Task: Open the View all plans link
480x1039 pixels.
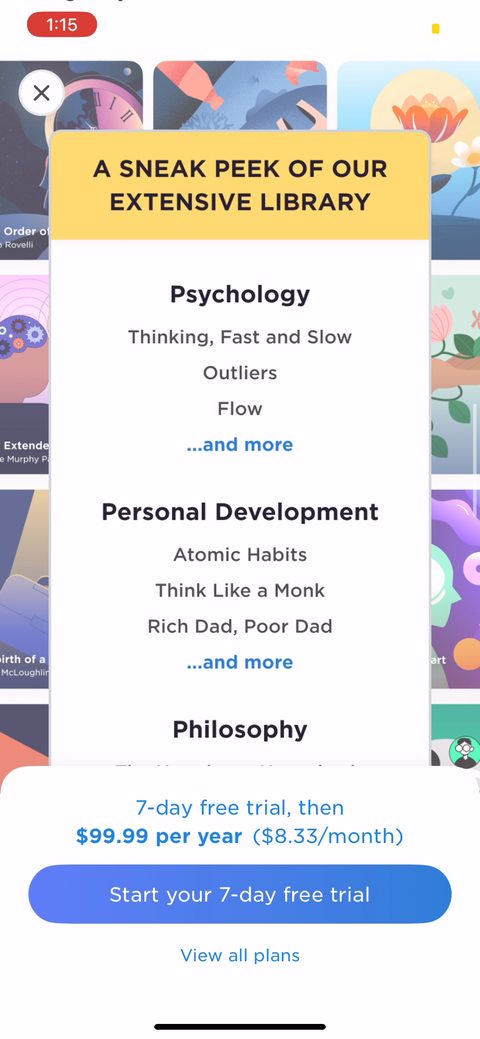Action: click(x=240, y=955)
